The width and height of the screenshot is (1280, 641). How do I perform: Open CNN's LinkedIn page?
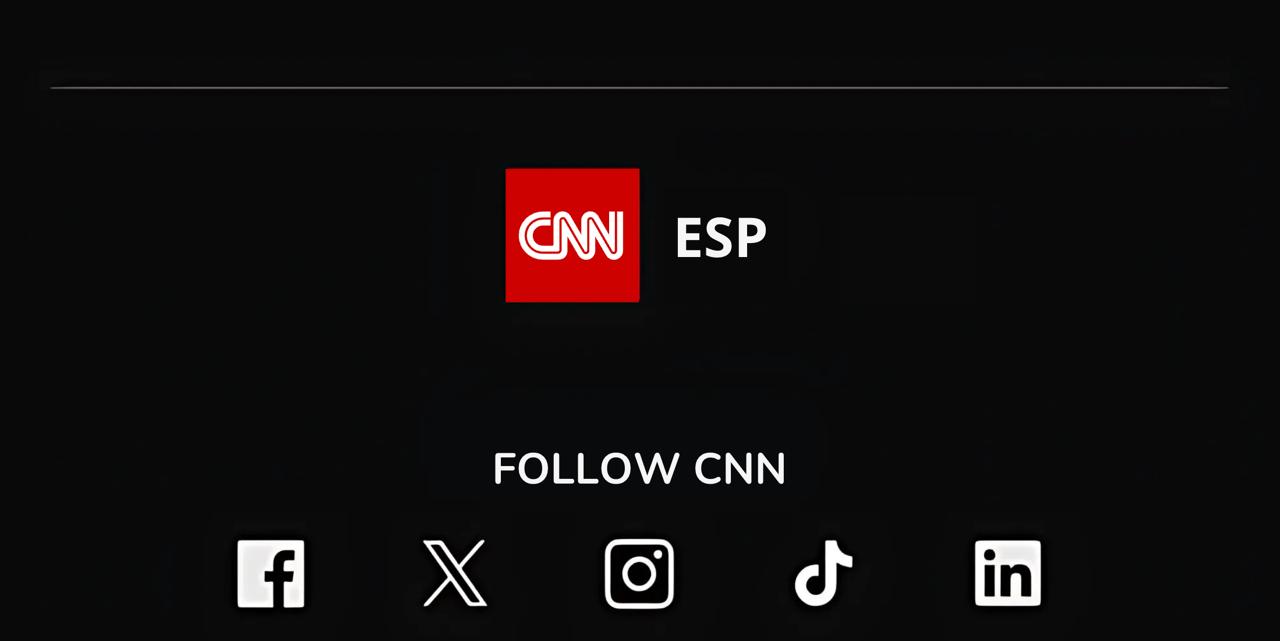(x=1007, y=574)
